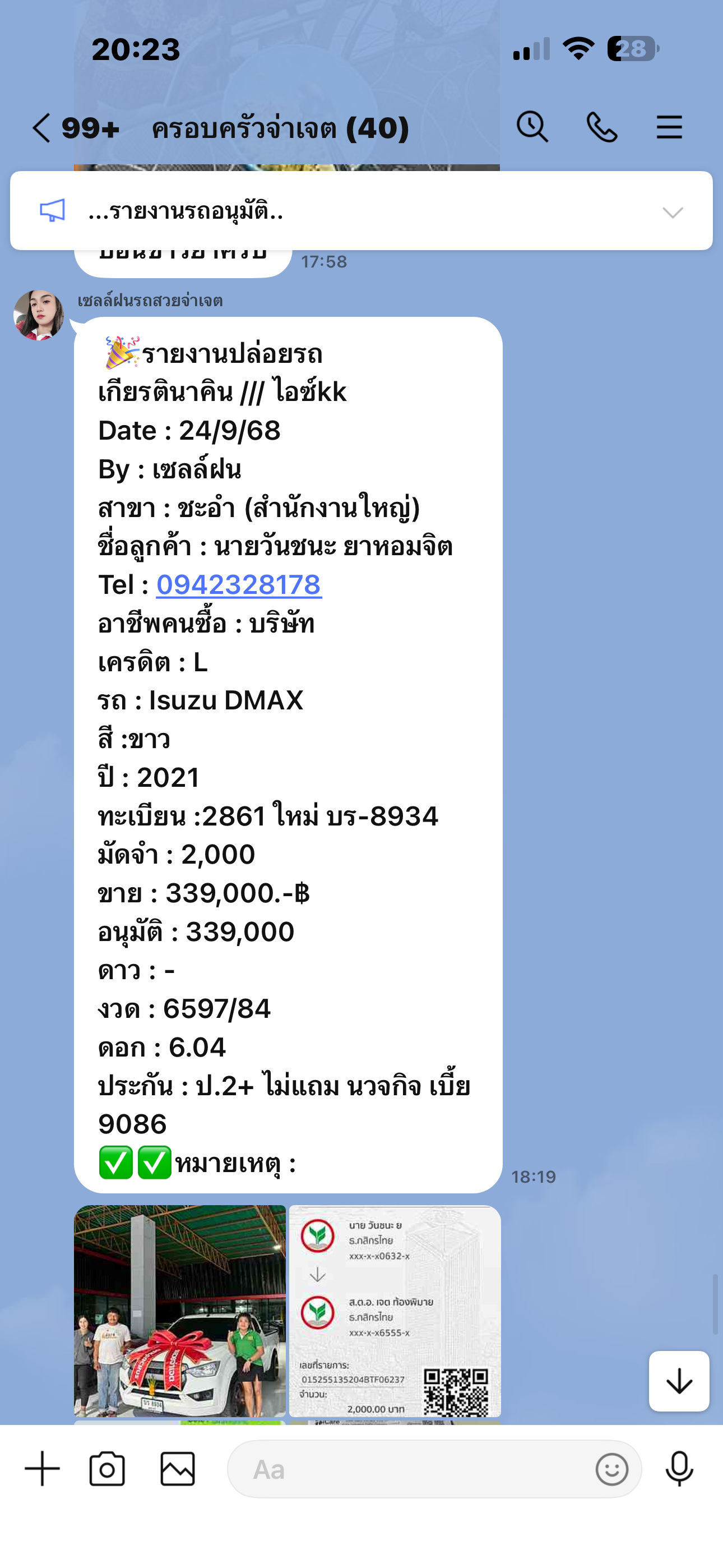Open the chat menu

(x=669, y=127)
